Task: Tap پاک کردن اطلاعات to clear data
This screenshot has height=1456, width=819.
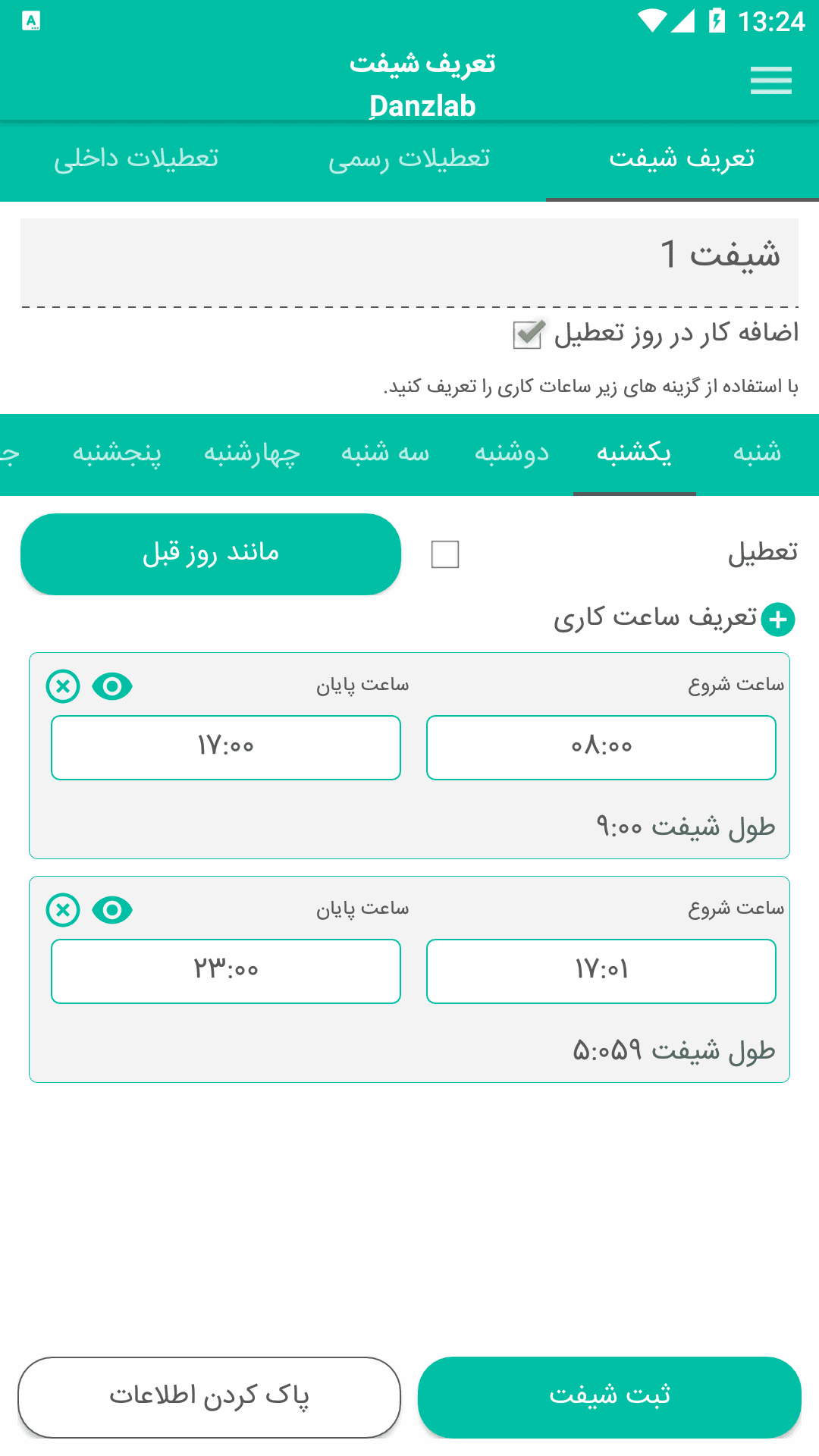Action: pyautogui.click(x=209, y=1397)
